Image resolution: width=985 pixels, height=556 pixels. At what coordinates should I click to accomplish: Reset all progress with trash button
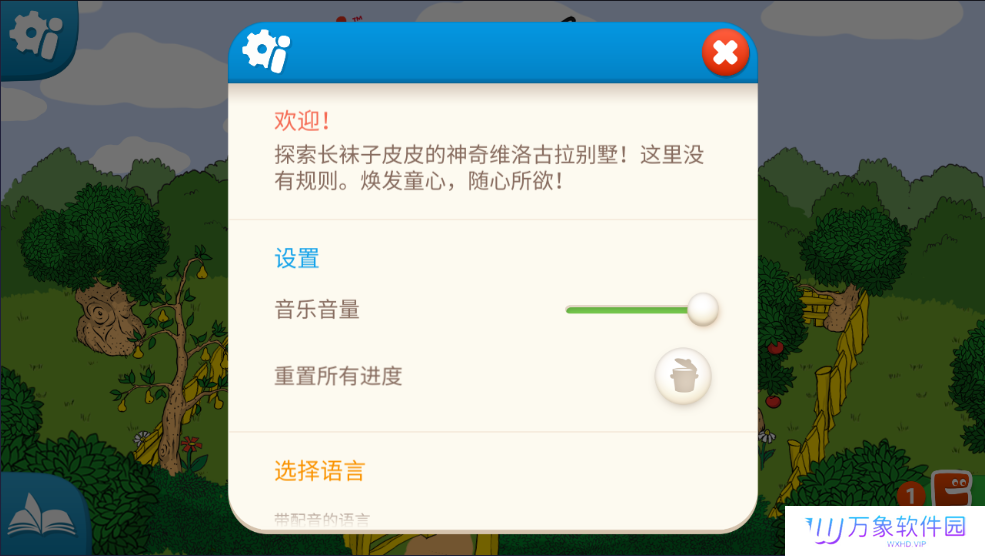point(683,377)
